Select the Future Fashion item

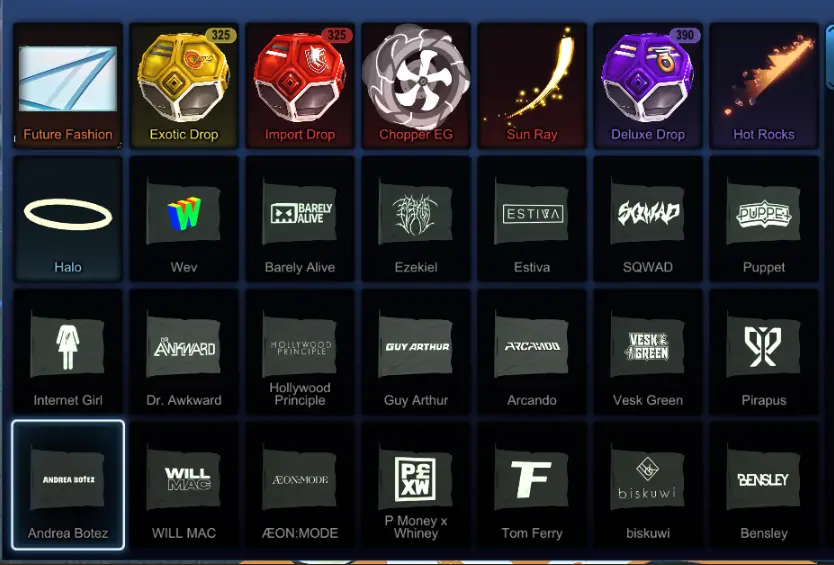(x=68, y=85)
